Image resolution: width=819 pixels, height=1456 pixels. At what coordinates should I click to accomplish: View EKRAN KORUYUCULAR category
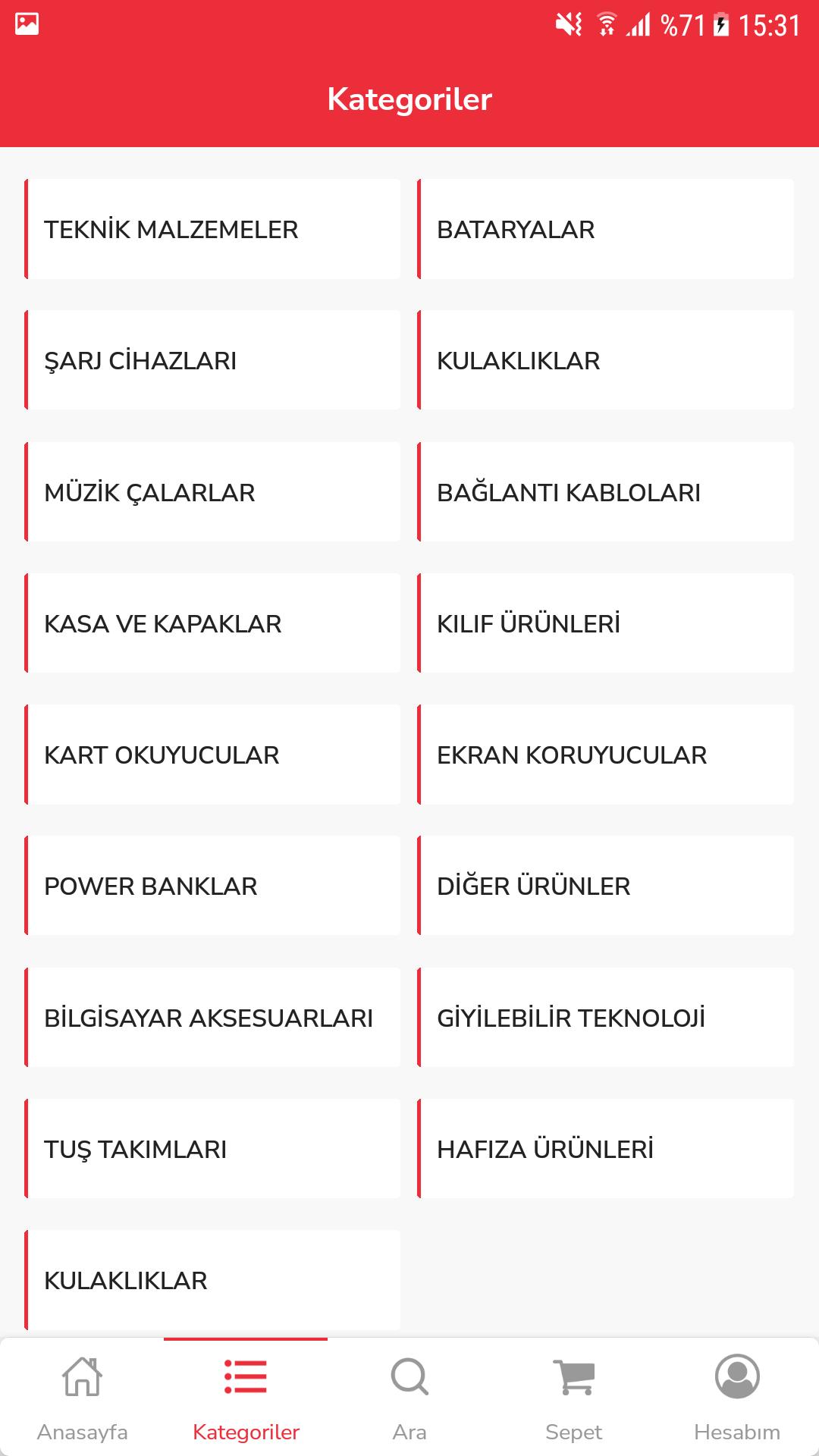pyautogui.click(x=605, y=755)
